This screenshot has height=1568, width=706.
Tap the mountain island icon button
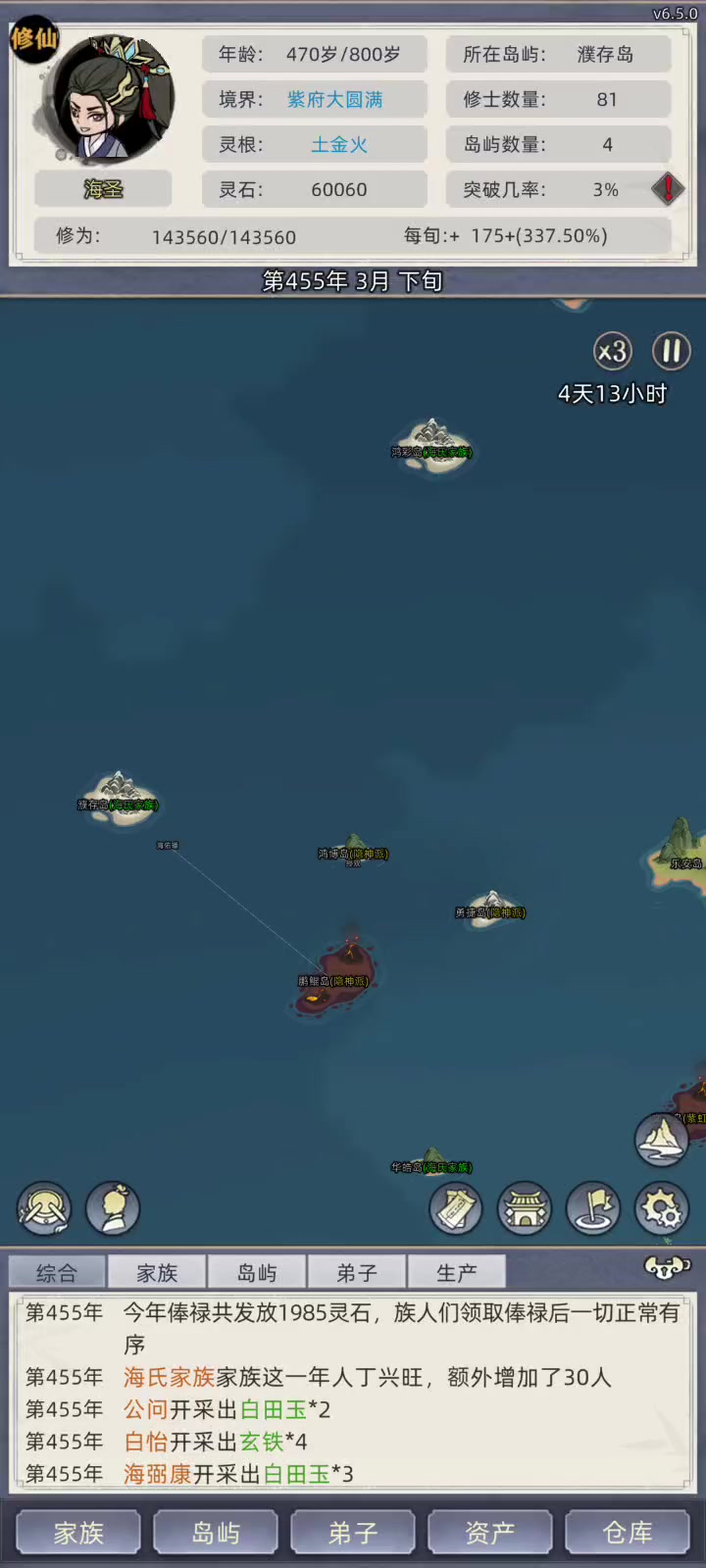pyautogui.click(x=662, y=1139)
